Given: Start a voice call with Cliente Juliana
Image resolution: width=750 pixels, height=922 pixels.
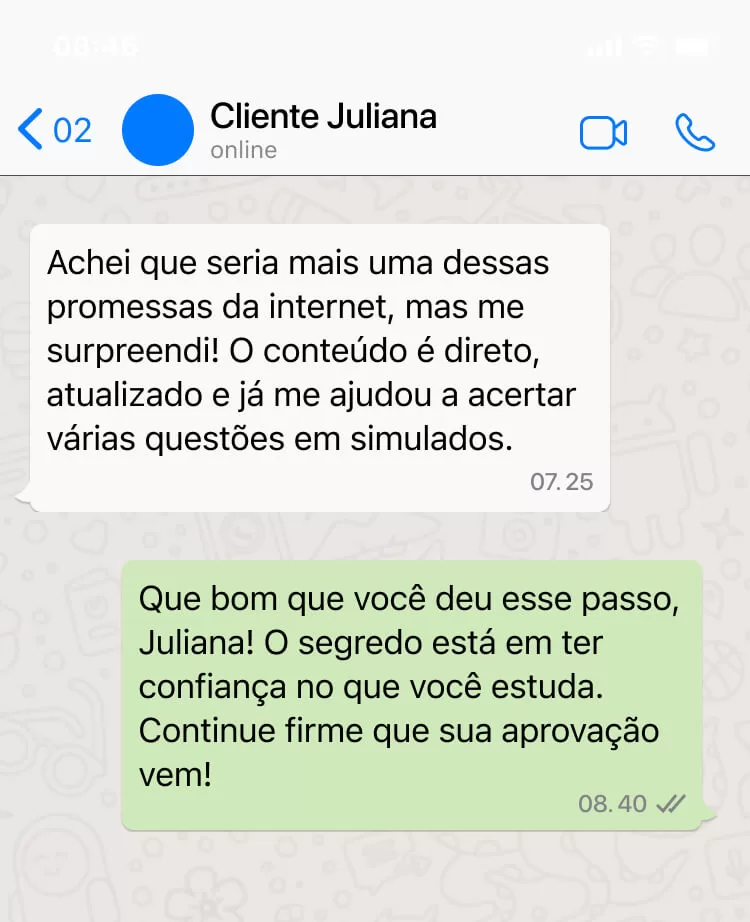Looking at the screenshot, I should click(x=695, y=133).
